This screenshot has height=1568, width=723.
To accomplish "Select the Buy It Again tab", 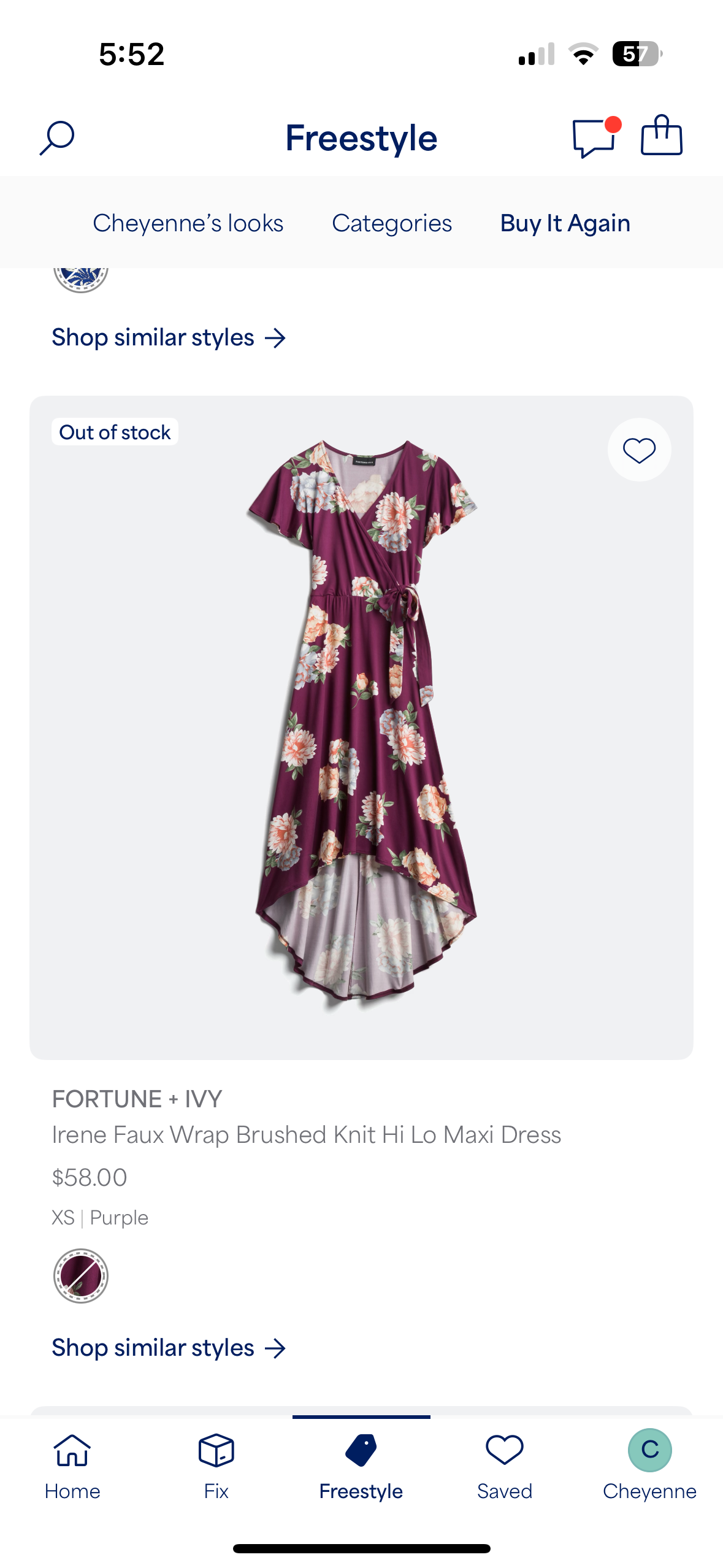I will point(565,223).
